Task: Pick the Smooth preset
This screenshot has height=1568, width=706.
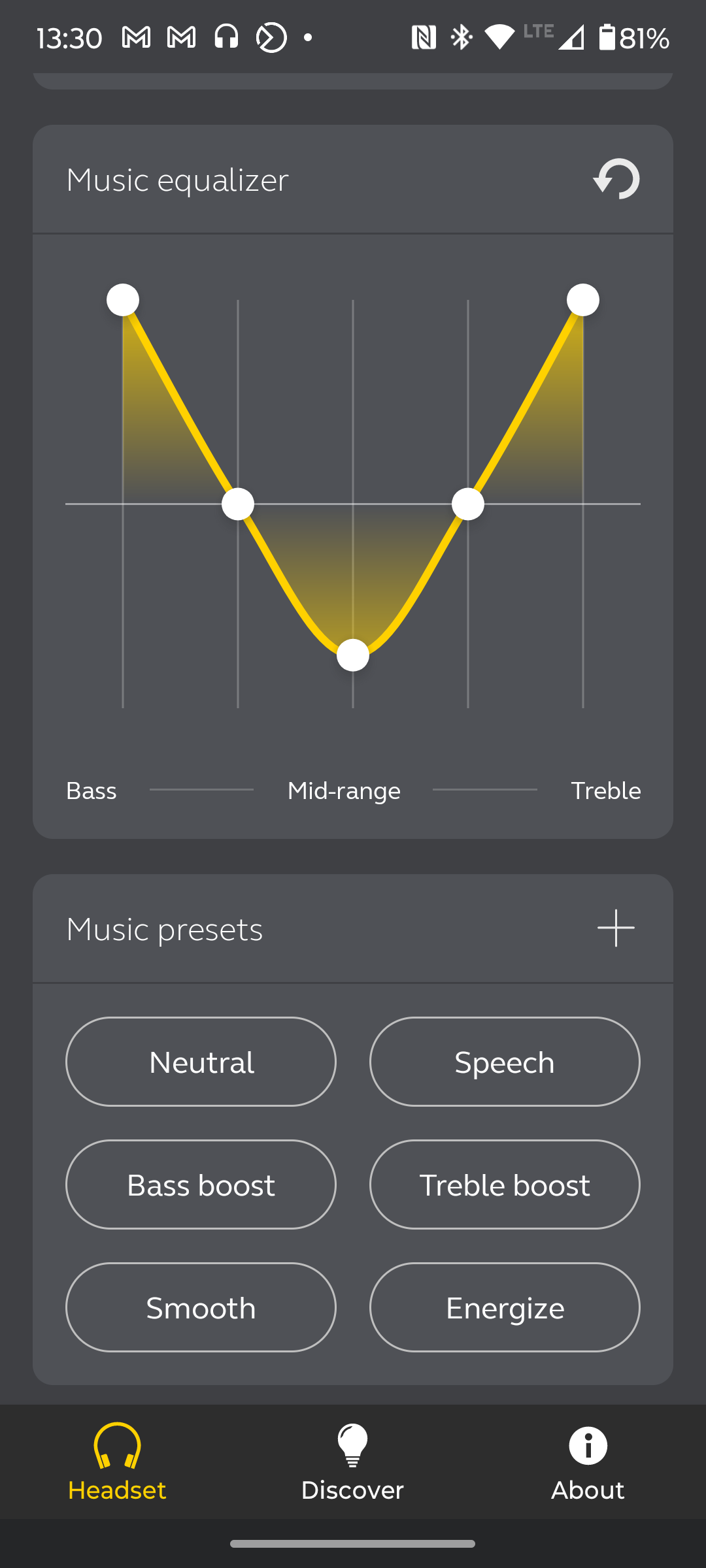Action: click(201, 1307)
